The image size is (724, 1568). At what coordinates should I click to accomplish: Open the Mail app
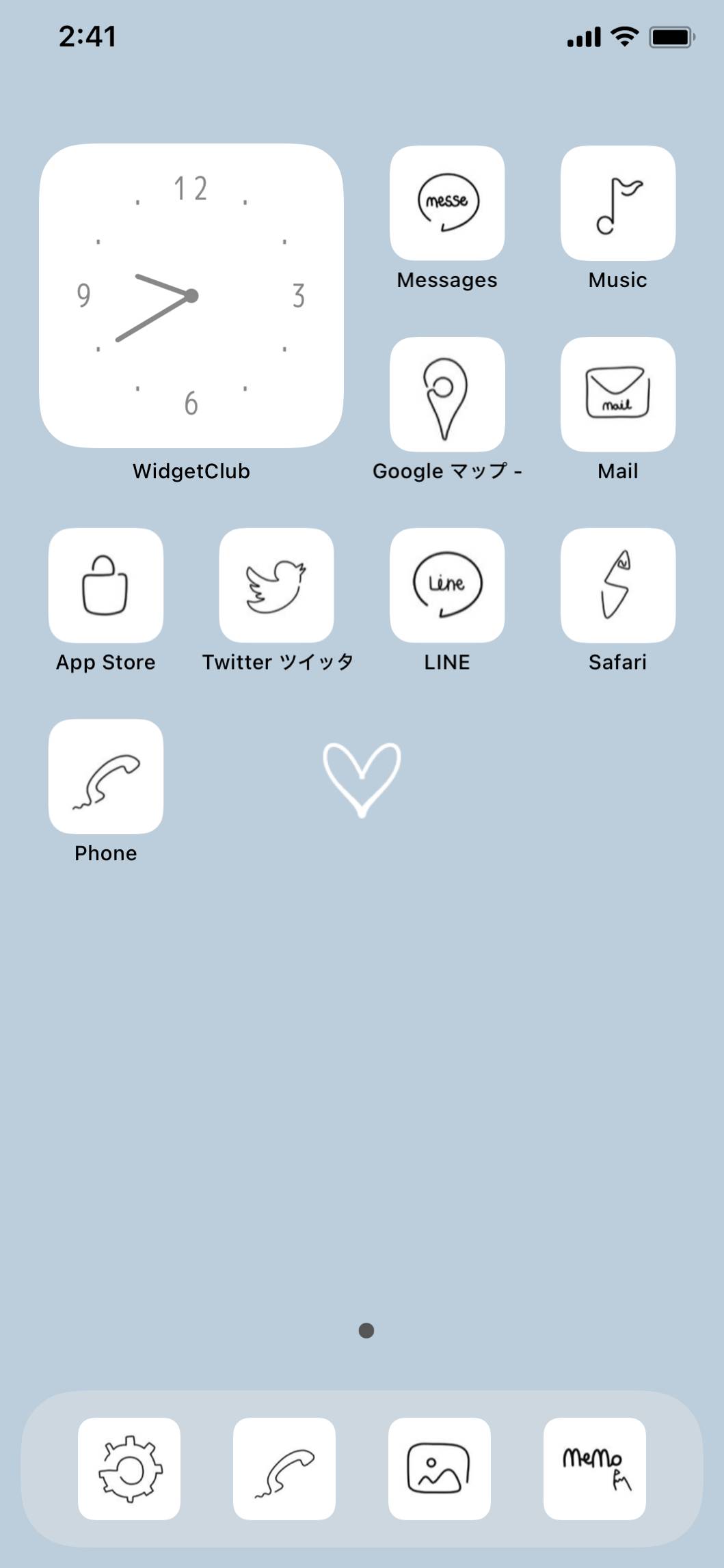617,394
